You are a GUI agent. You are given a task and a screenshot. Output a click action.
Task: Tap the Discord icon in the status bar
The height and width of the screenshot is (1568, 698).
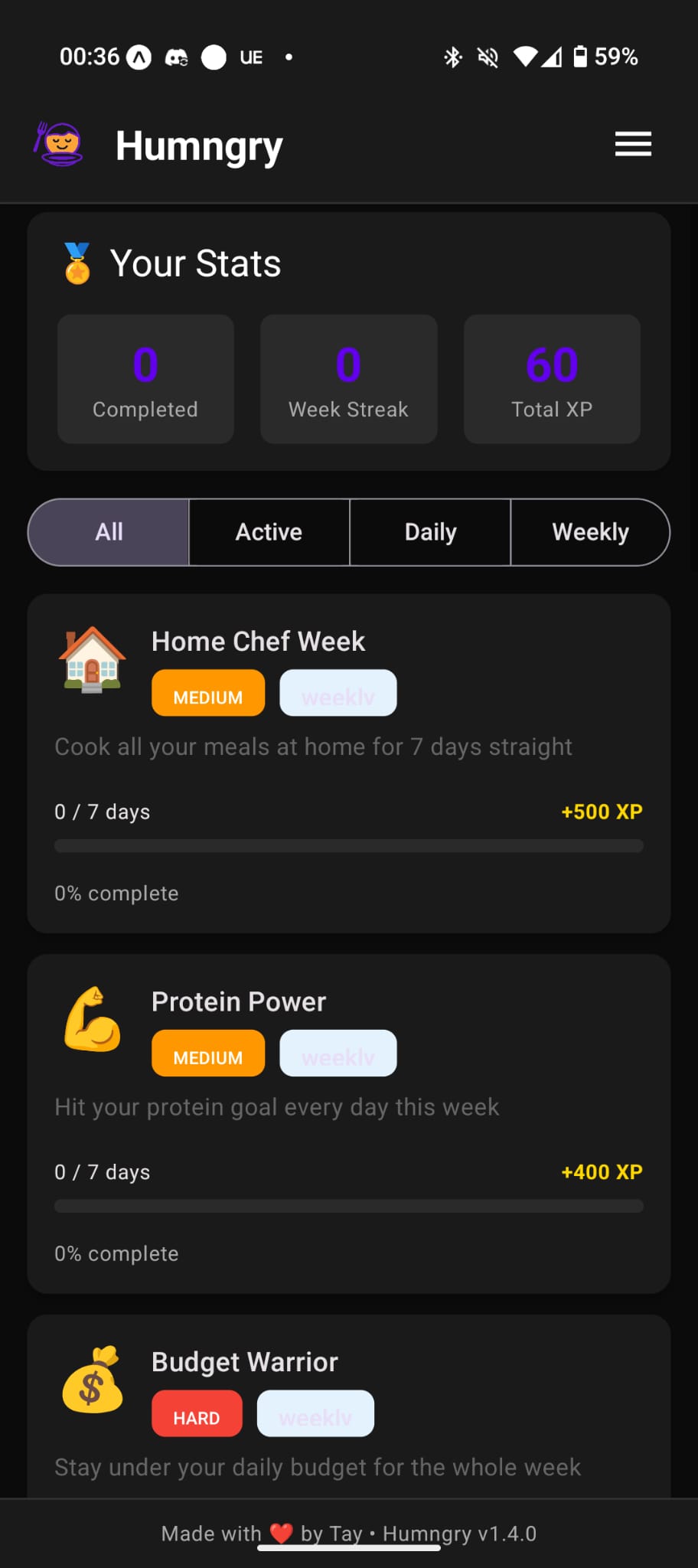178,56
